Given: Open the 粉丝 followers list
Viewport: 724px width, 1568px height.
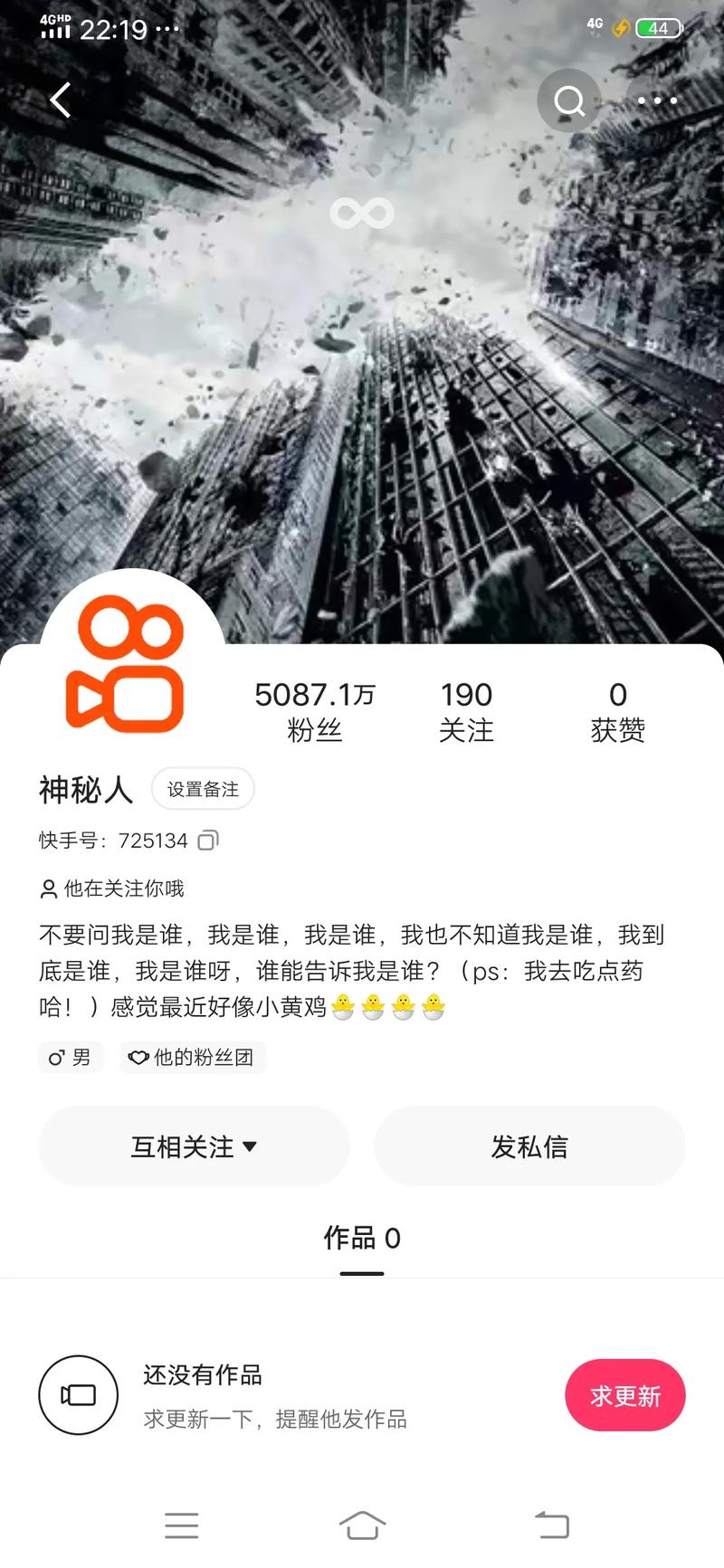Looking at the screenshot, I should tap(317, 710).
